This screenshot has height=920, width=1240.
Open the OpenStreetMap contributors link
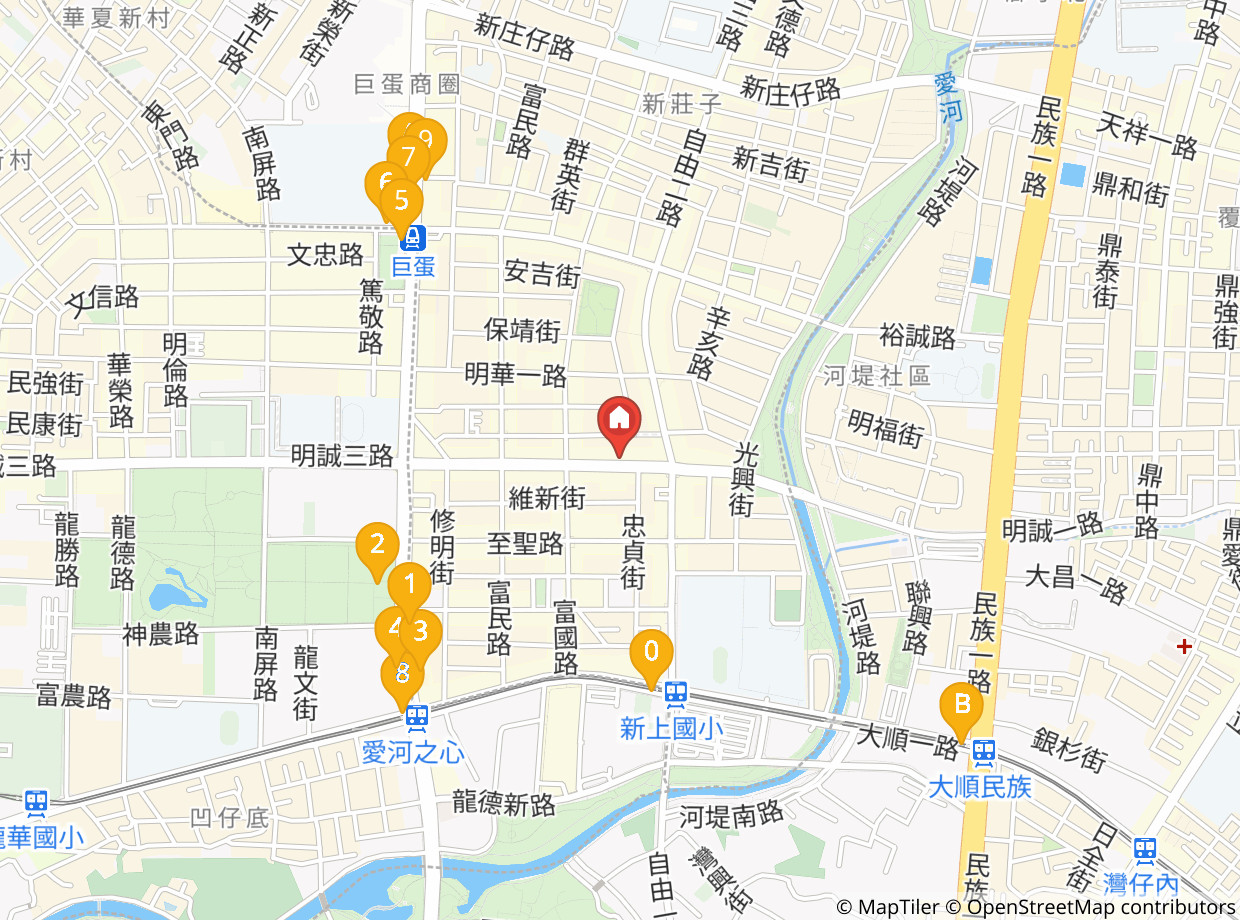point(1100,907)
